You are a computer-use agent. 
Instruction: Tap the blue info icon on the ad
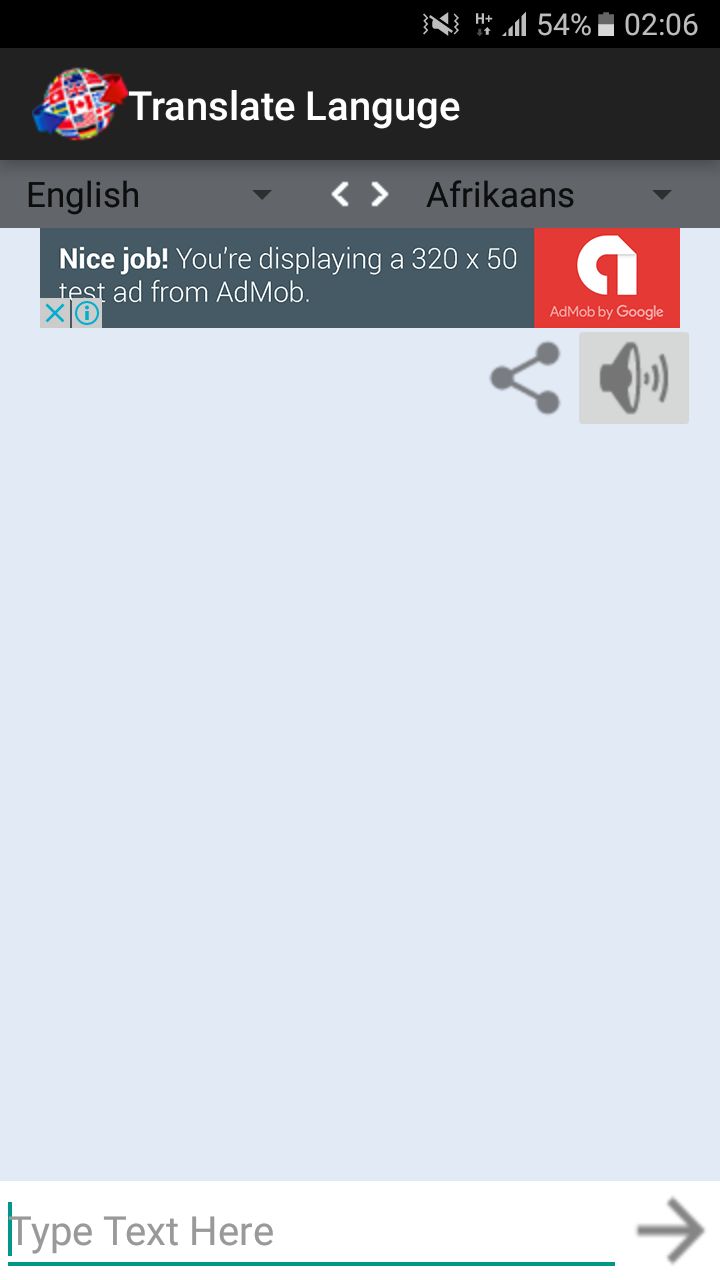(x=86, y=313)
